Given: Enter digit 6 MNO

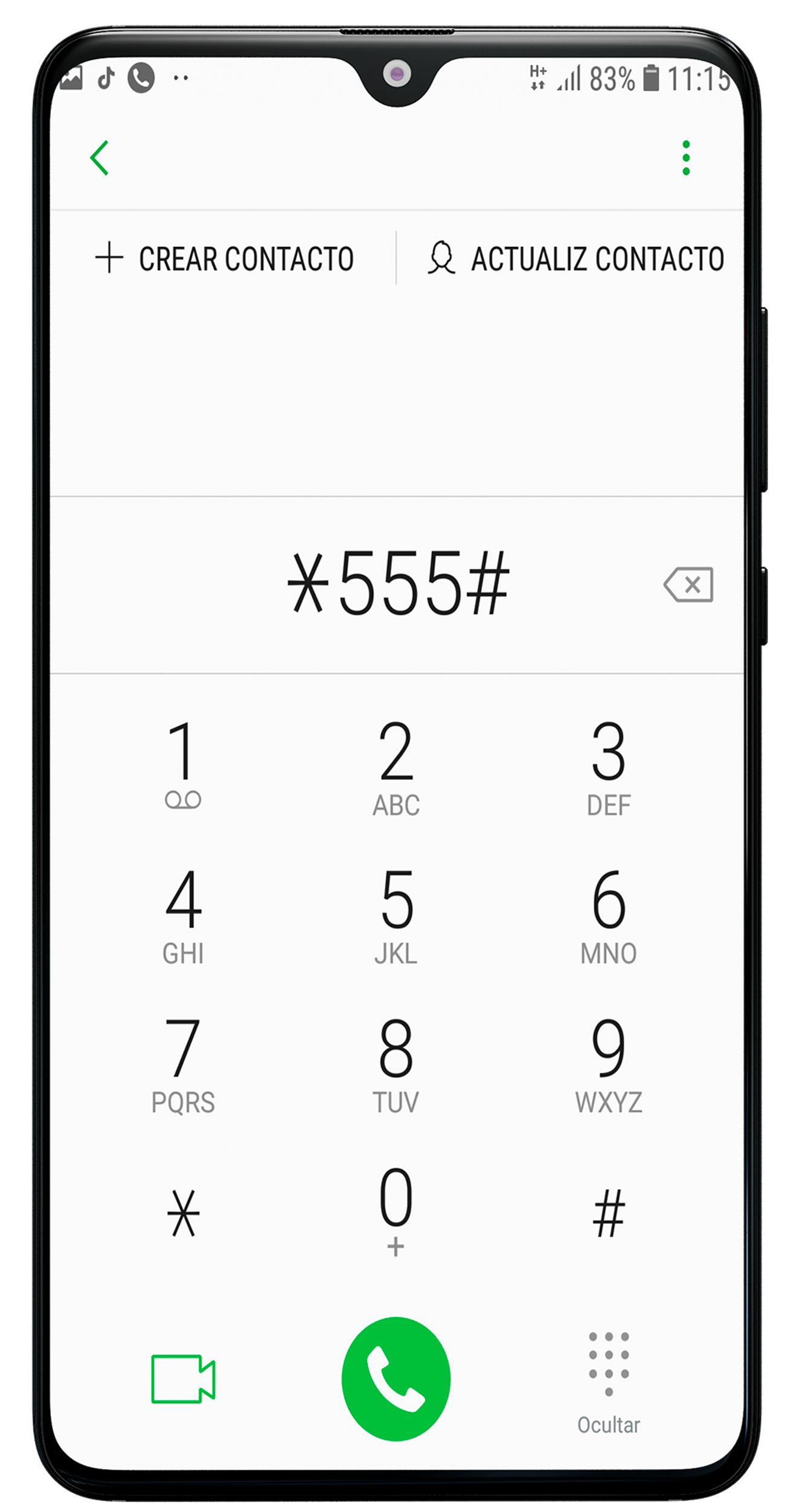Looking at the screenshot, I should (x=608, y=915).
